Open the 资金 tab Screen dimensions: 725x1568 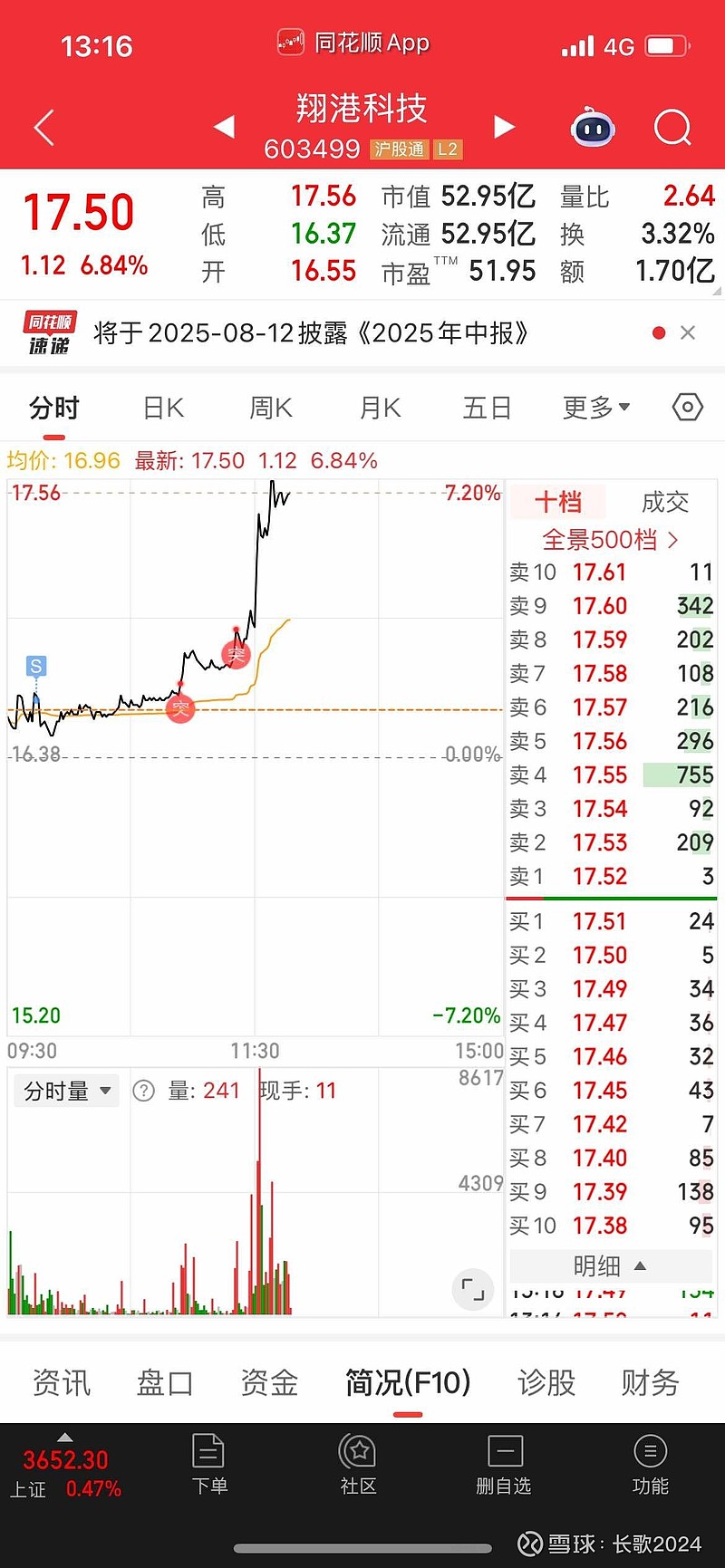point(269,1382)
